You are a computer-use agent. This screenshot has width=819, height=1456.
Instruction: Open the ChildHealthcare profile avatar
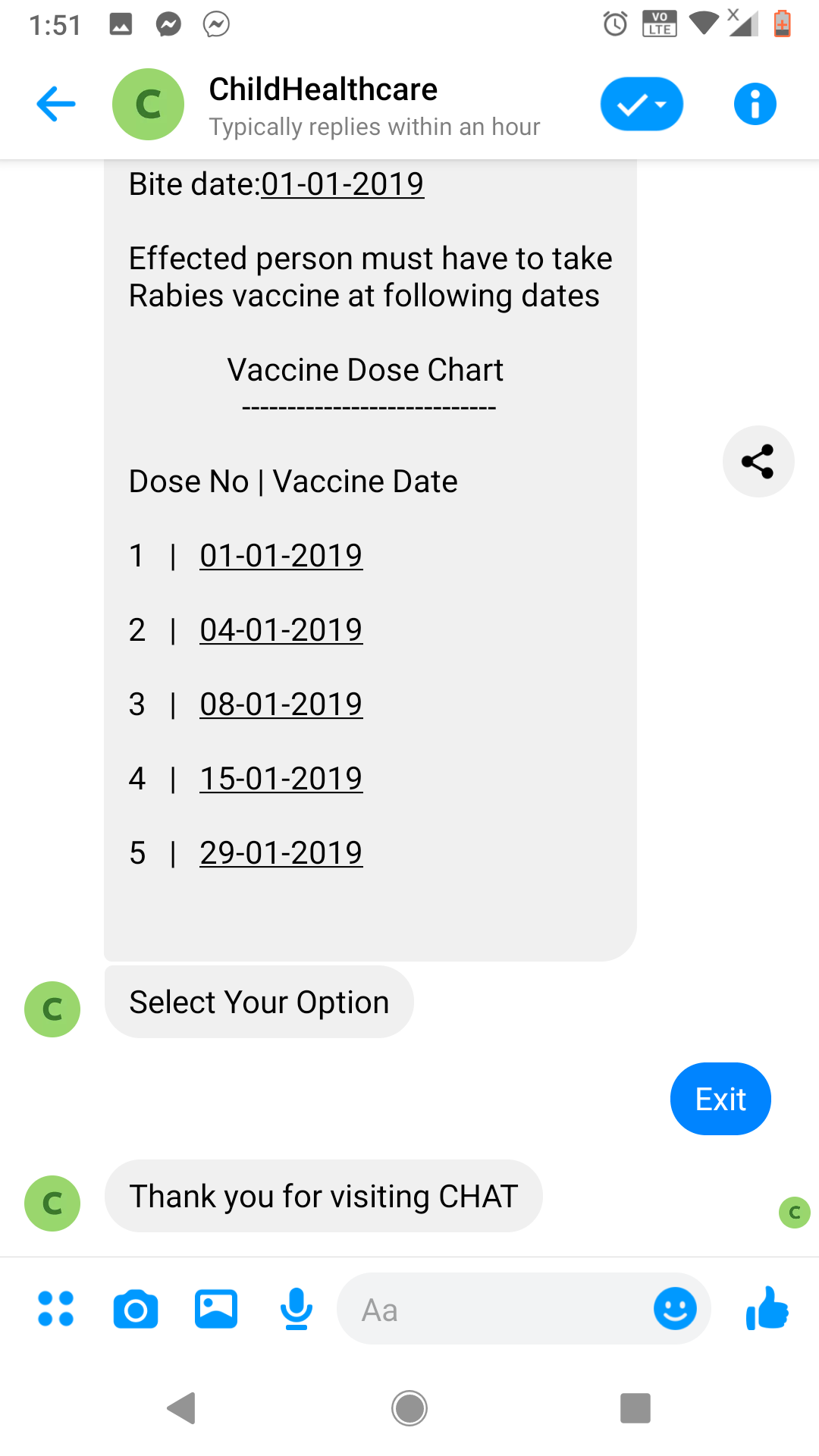[148, 104]
